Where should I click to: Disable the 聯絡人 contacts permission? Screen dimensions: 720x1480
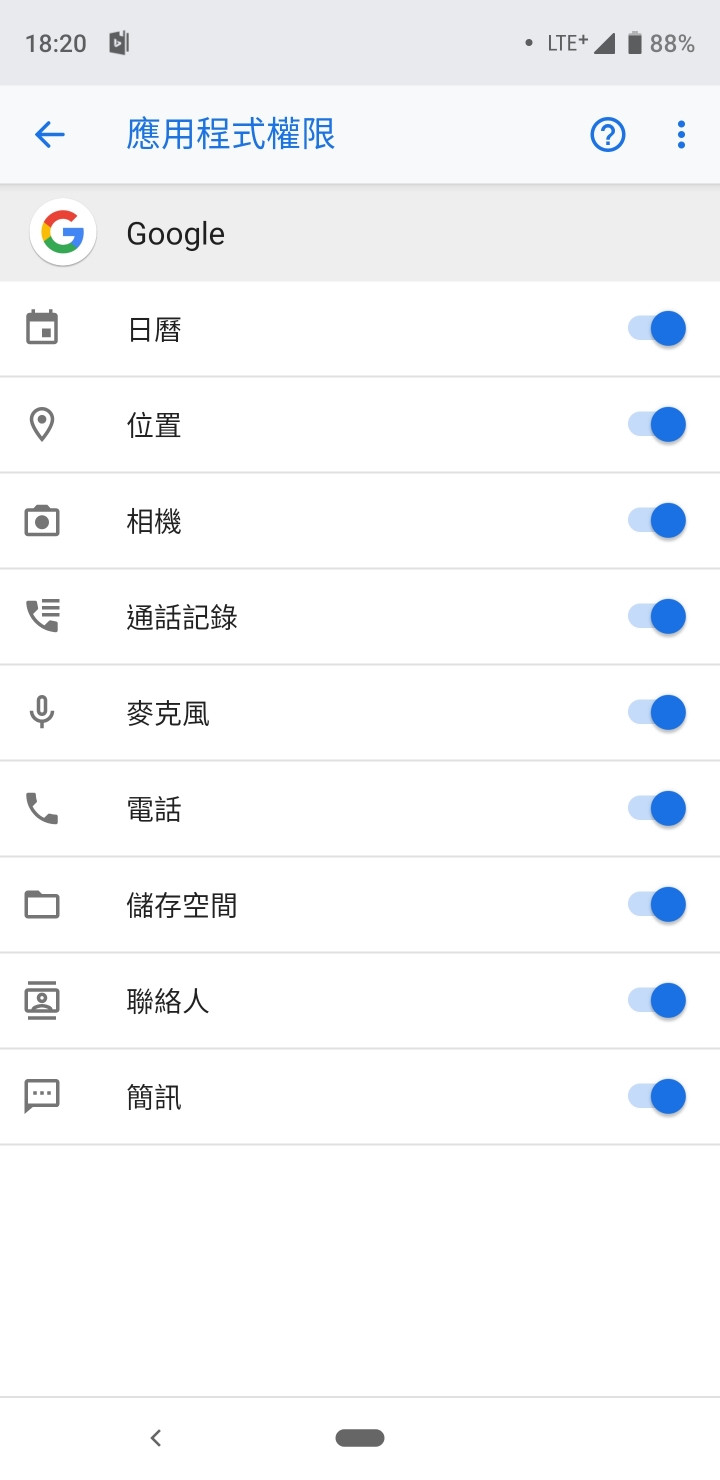pyautogui.click(x=657, y=1000)
